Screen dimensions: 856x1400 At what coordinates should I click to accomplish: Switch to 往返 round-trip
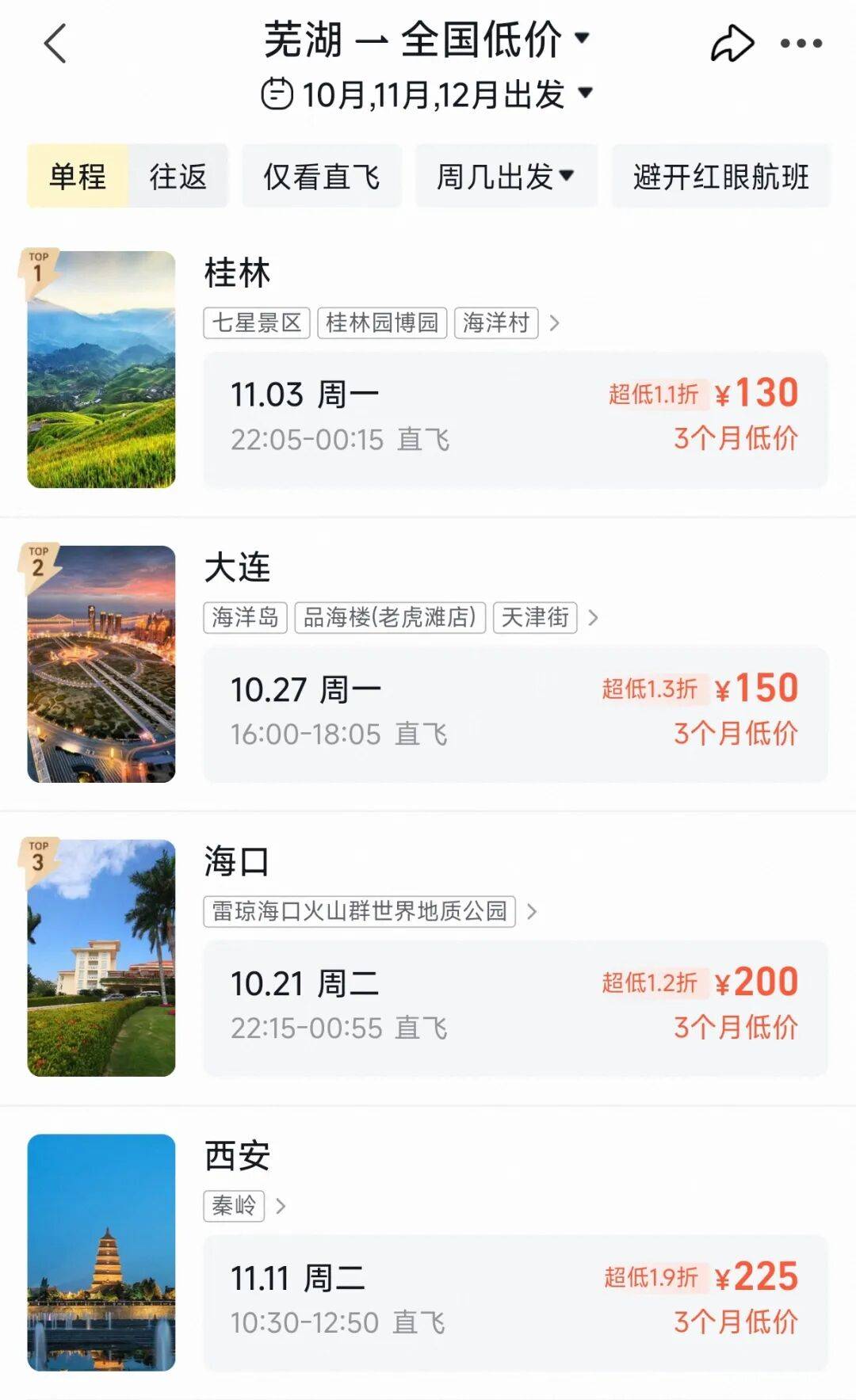click(x=178, y=176)
